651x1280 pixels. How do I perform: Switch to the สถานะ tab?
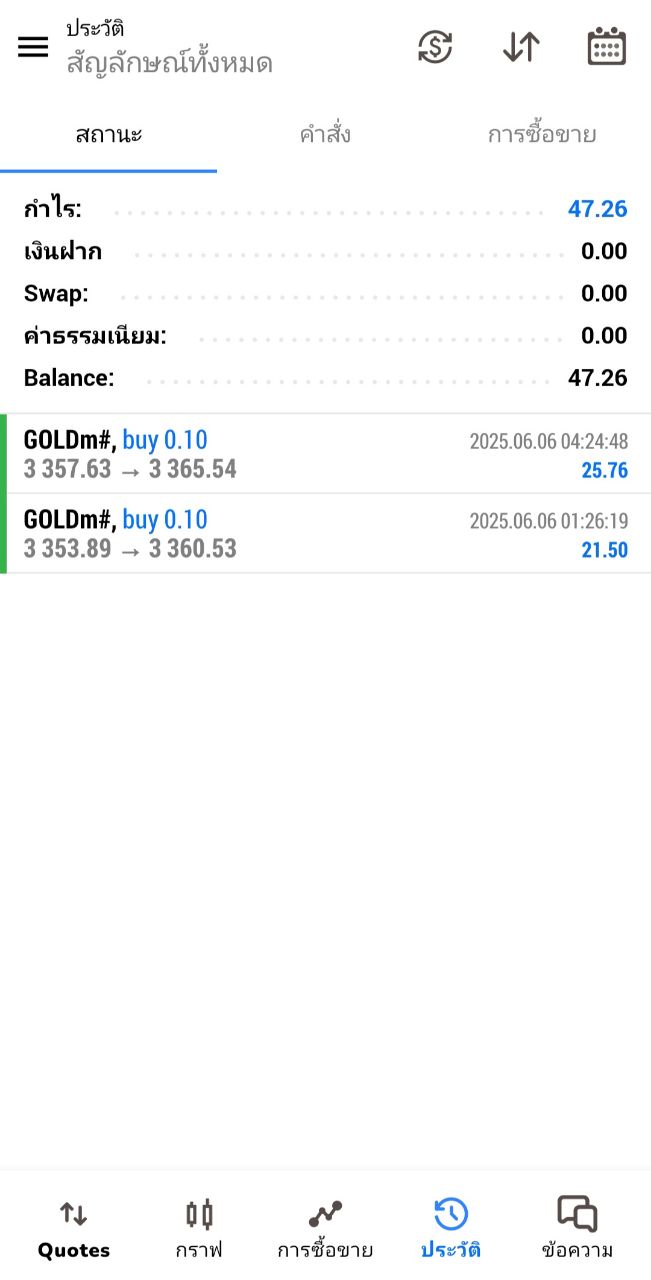coord(108,135)
